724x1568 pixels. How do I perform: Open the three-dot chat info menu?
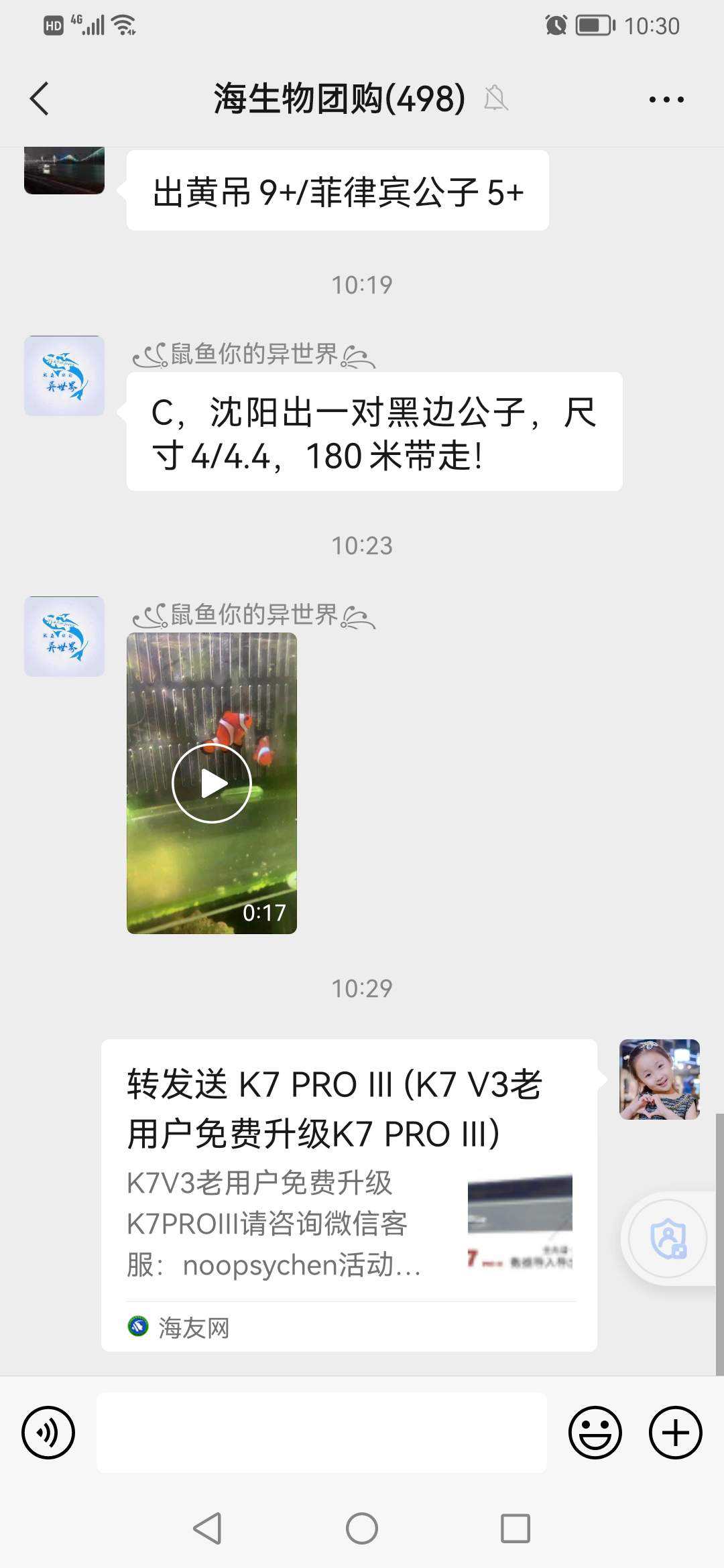(666, 100)
